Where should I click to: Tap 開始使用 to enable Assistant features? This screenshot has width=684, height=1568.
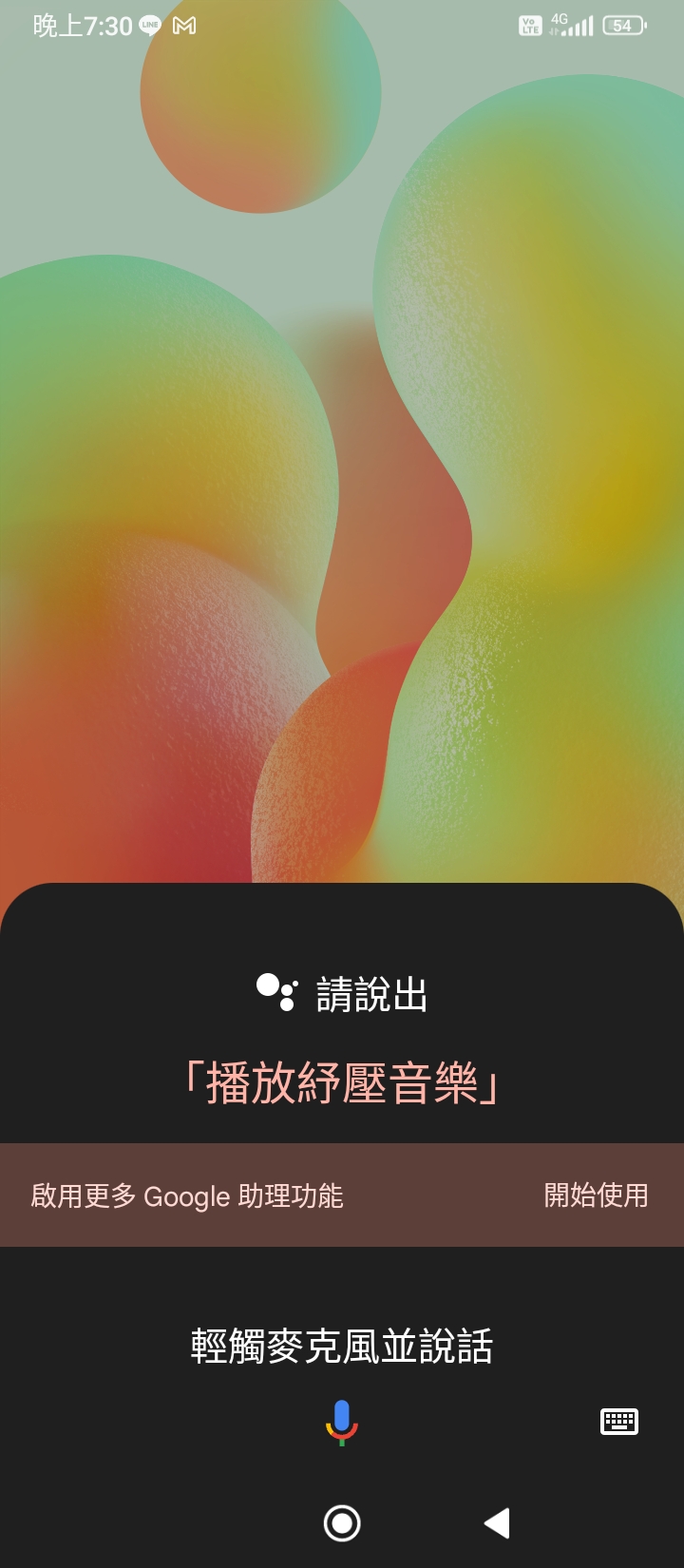click(x=596, y=1195)
